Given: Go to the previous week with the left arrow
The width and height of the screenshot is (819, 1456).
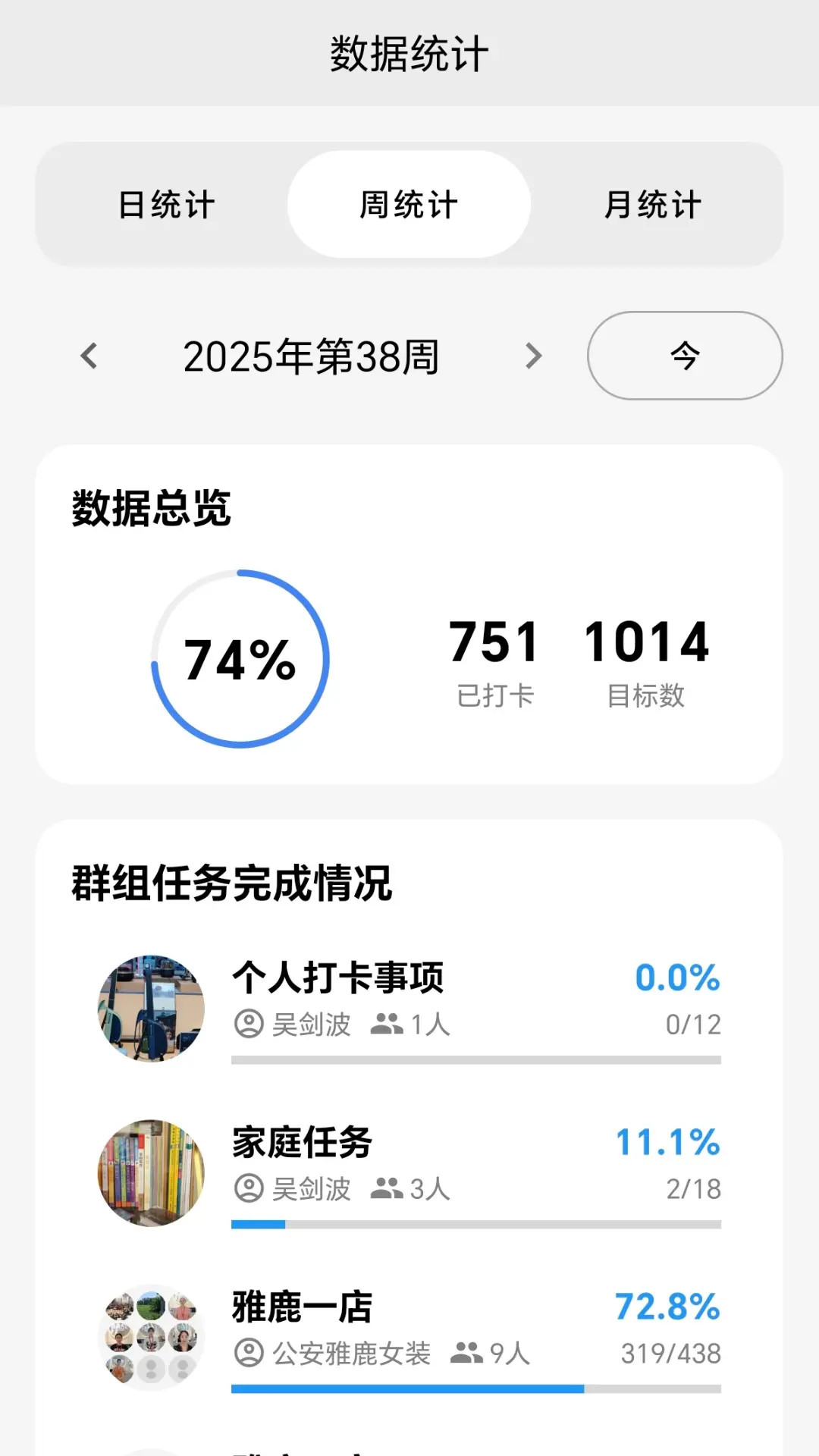Looking at the screenshot, I should pos(89,355).
